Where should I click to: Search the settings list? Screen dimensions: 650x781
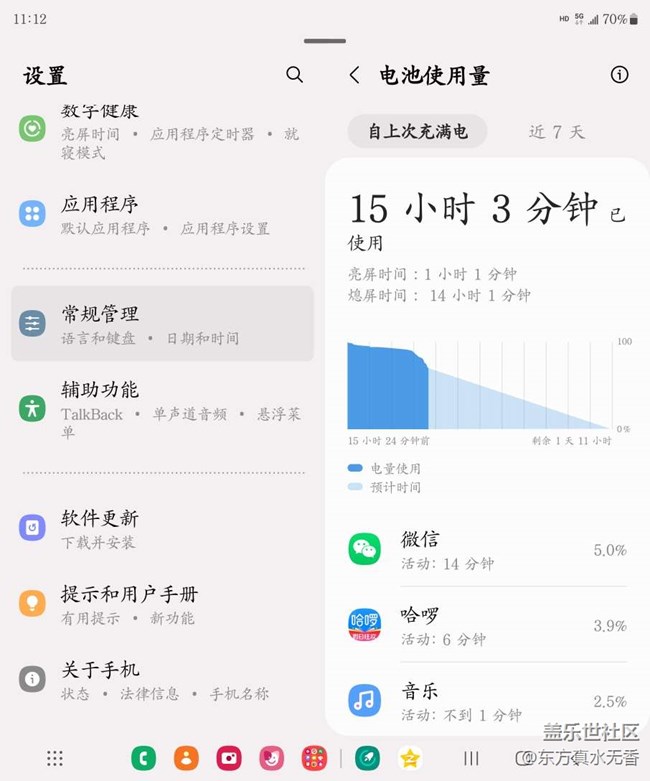(x=294, y=75)
